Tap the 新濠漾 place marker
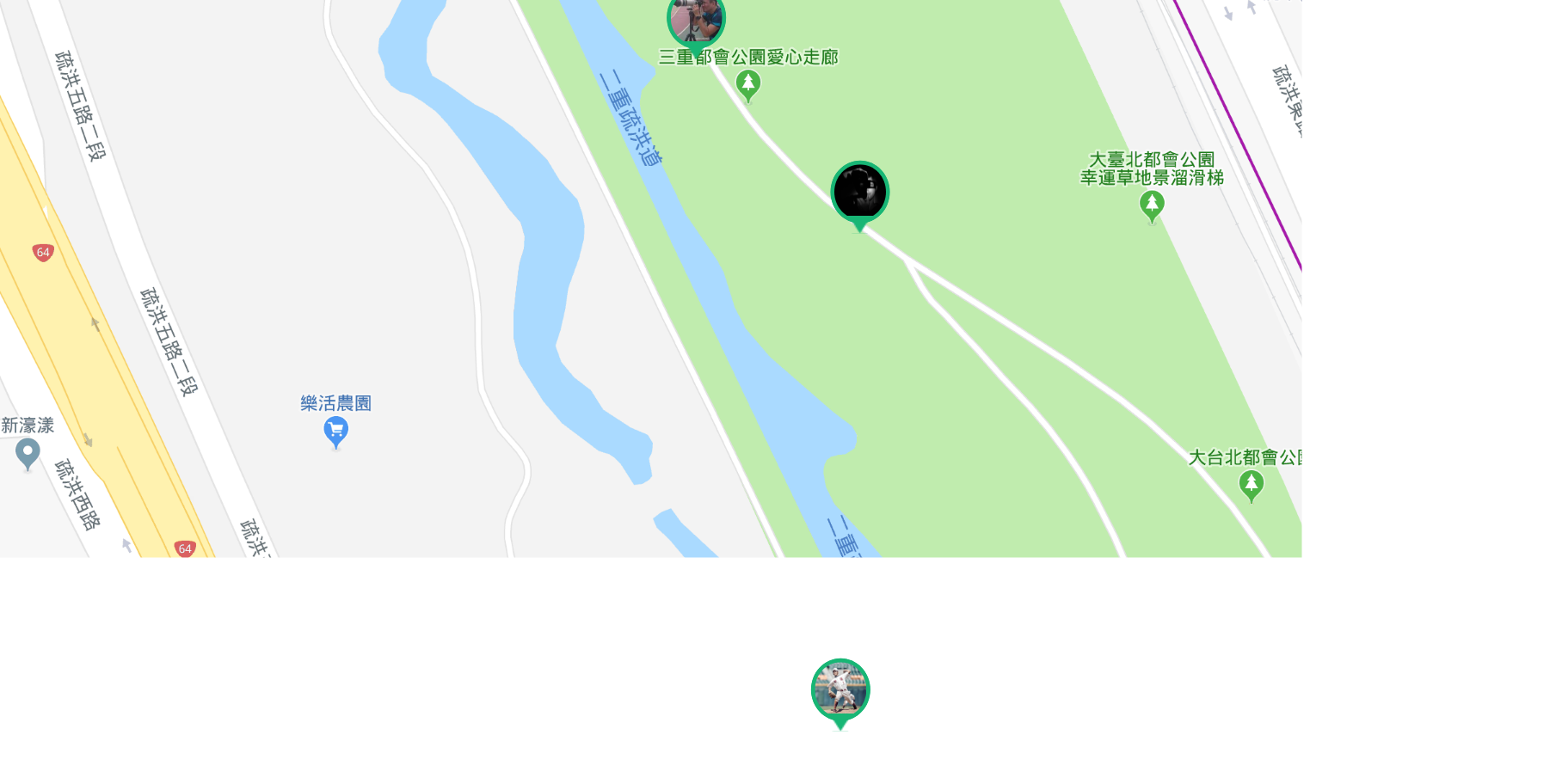The image size is (1556, 784). pos(28,453)
